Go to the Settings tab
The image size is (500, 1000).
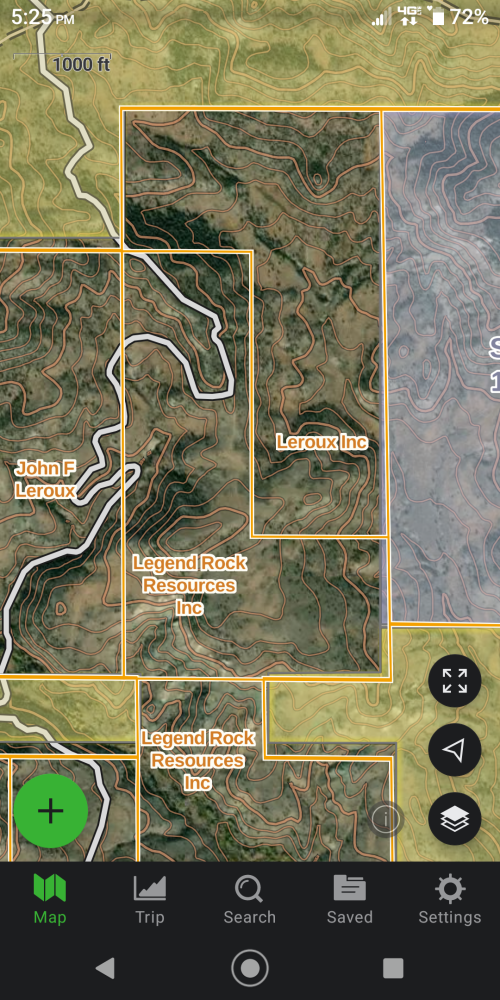coord(450,900)
